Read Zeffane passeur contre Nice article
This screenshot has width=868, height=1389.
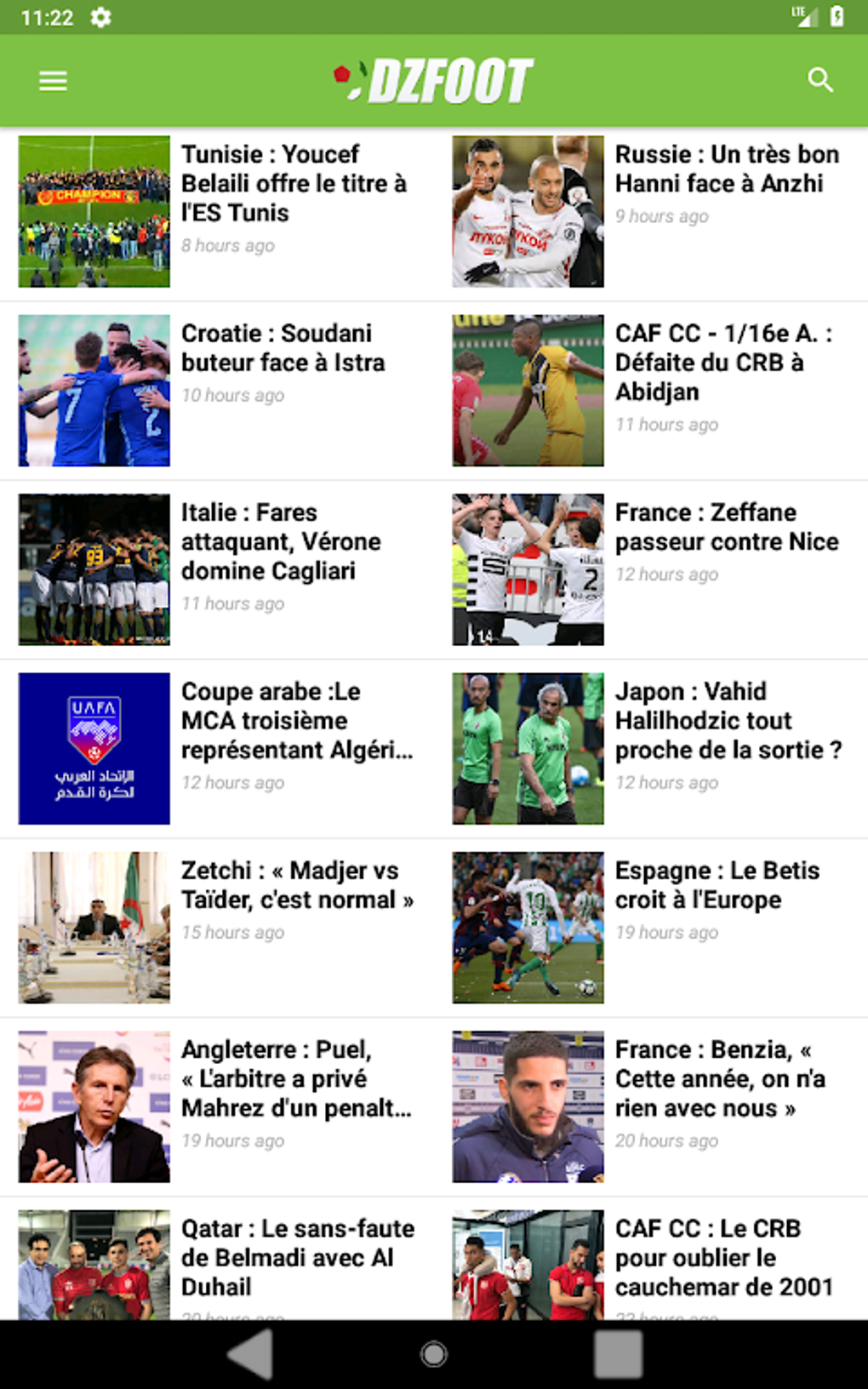(727, 528)
